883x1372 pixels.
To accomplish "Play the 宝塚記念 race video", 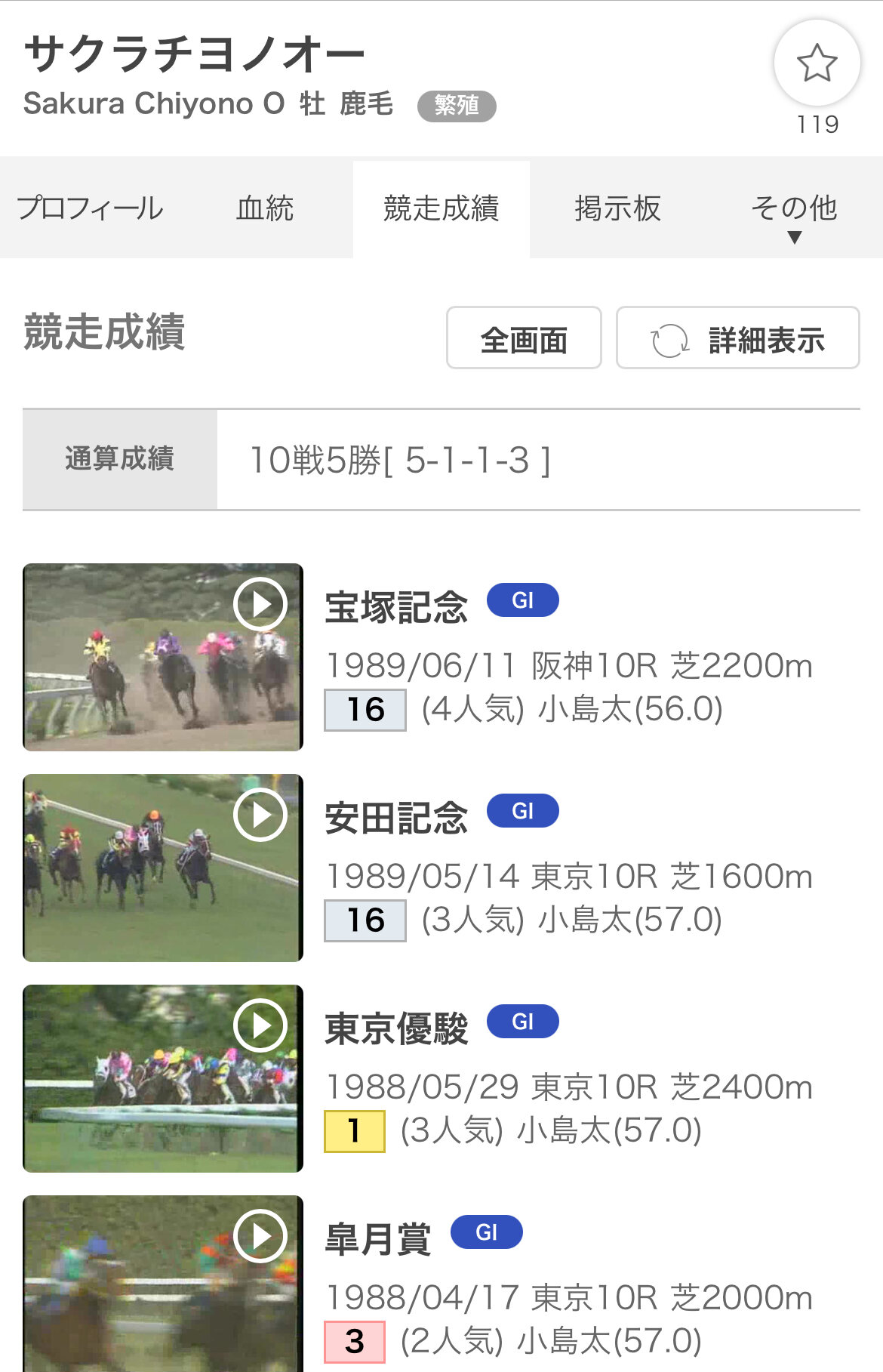I will tap(163, 657).
